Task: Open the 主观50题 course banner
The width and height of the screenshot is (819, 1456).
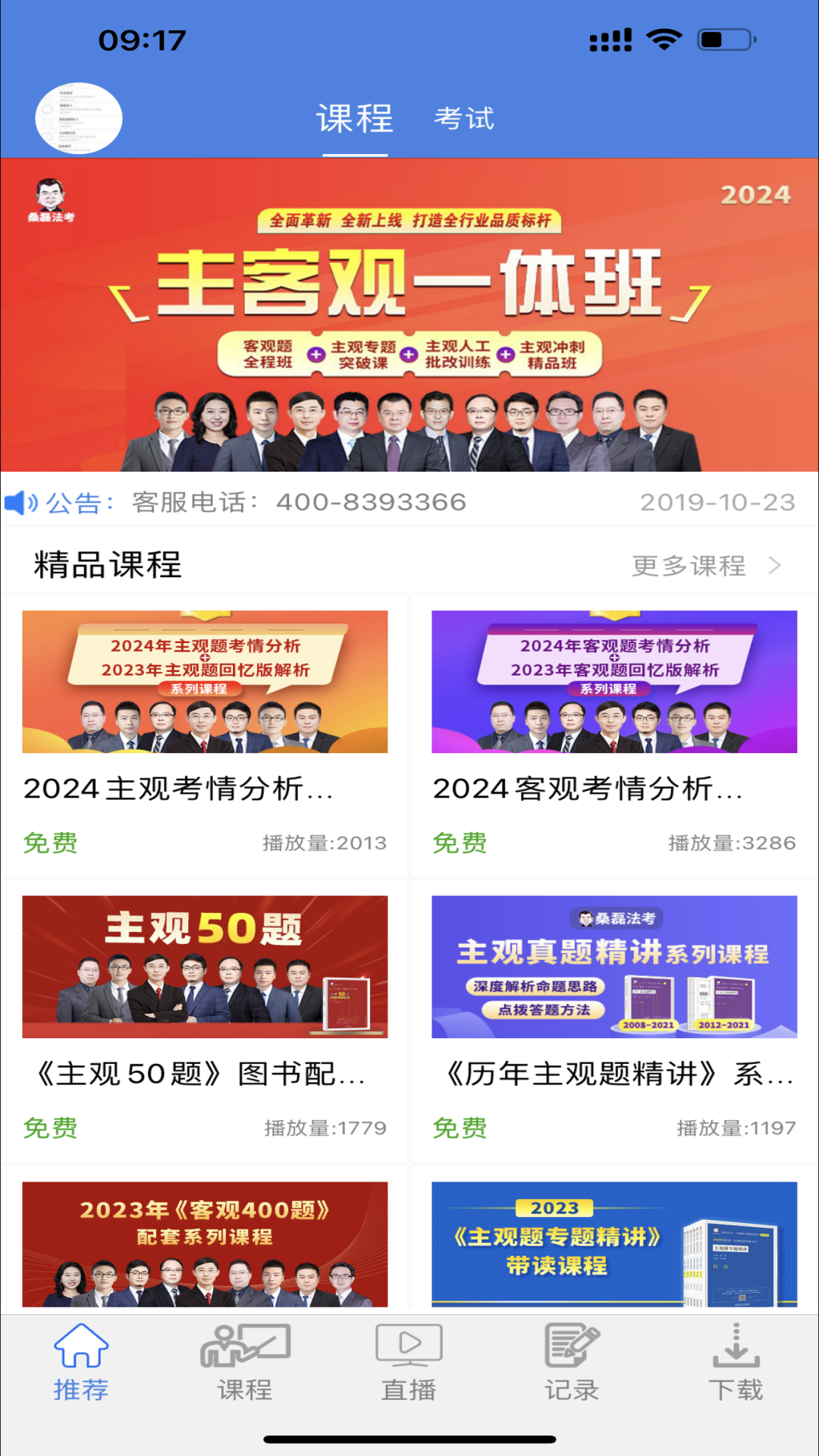Action: (205, 966)
